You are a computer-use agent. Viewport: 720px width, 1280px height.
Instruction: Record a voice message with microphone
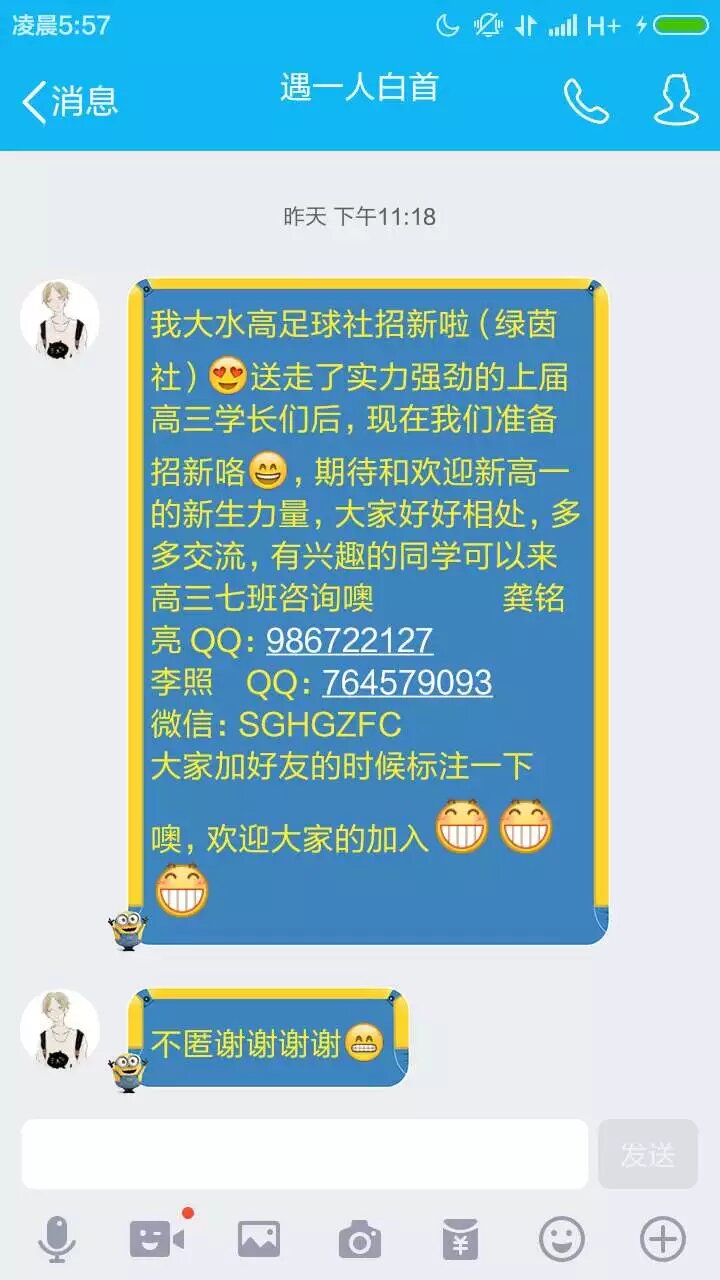pos(57,1240)
